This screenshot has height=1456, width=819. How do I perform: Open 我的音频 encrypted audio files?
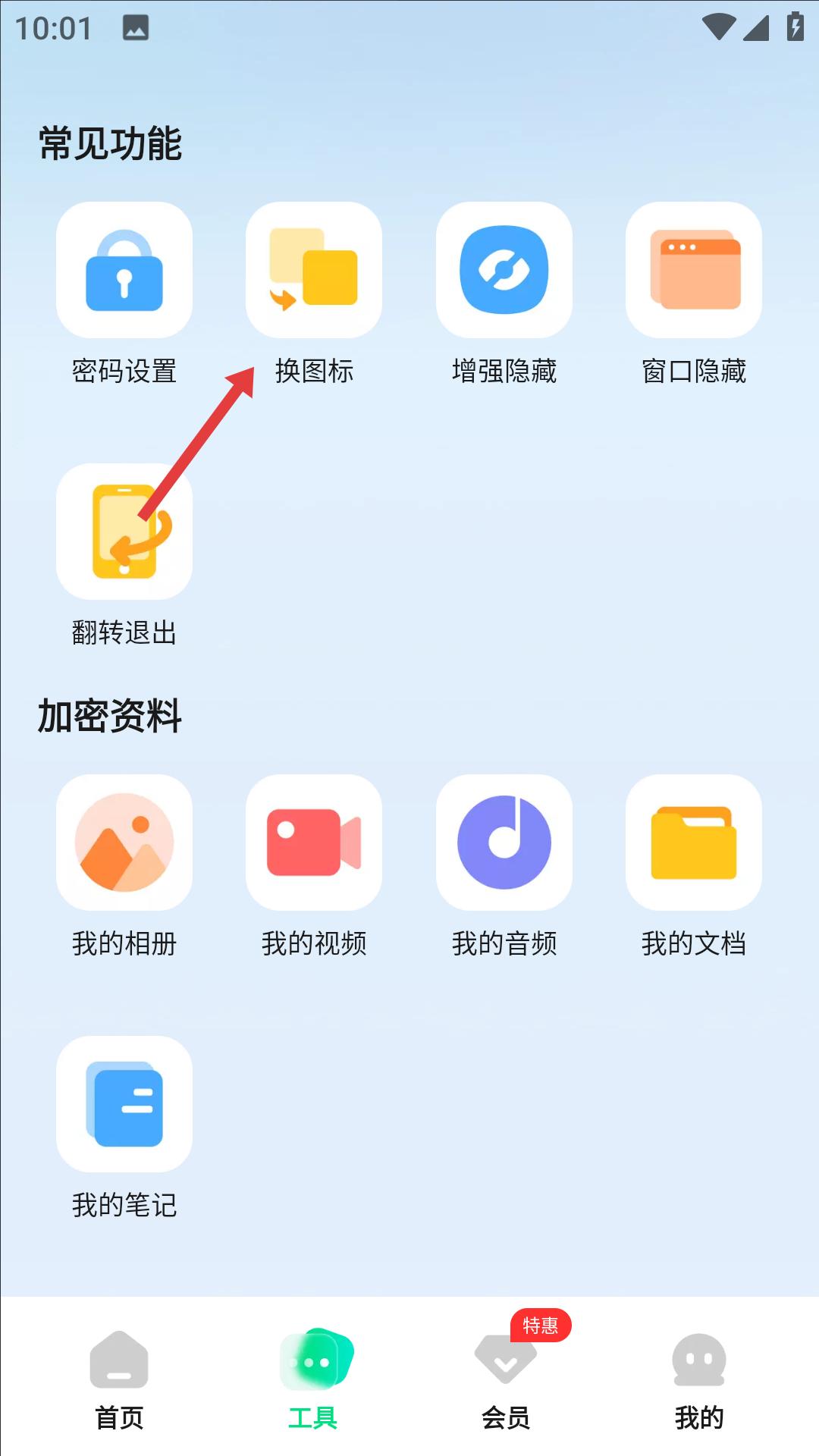pyautogui.click(x=504, y=843)
